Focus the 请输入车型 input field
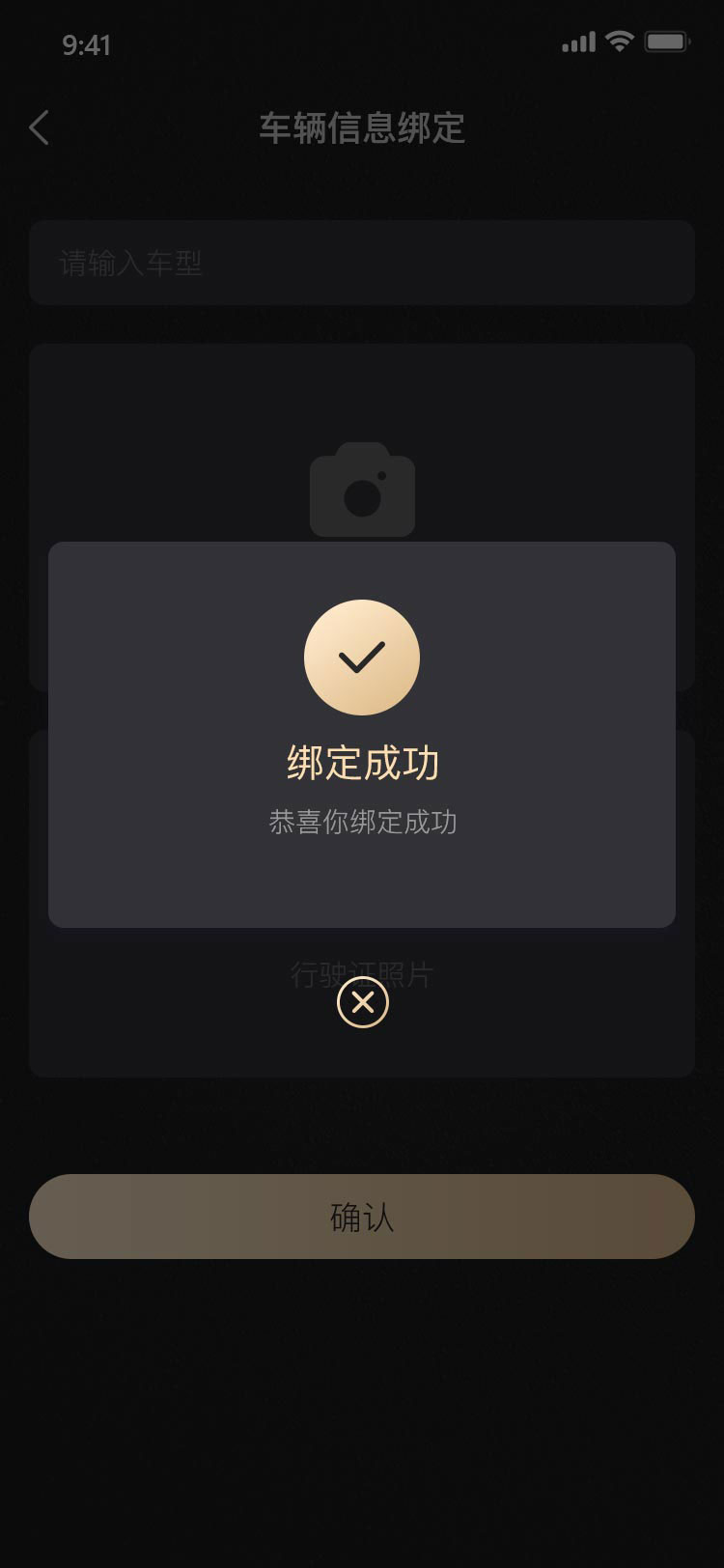The image size is (724, 1568). coord(362,263)
